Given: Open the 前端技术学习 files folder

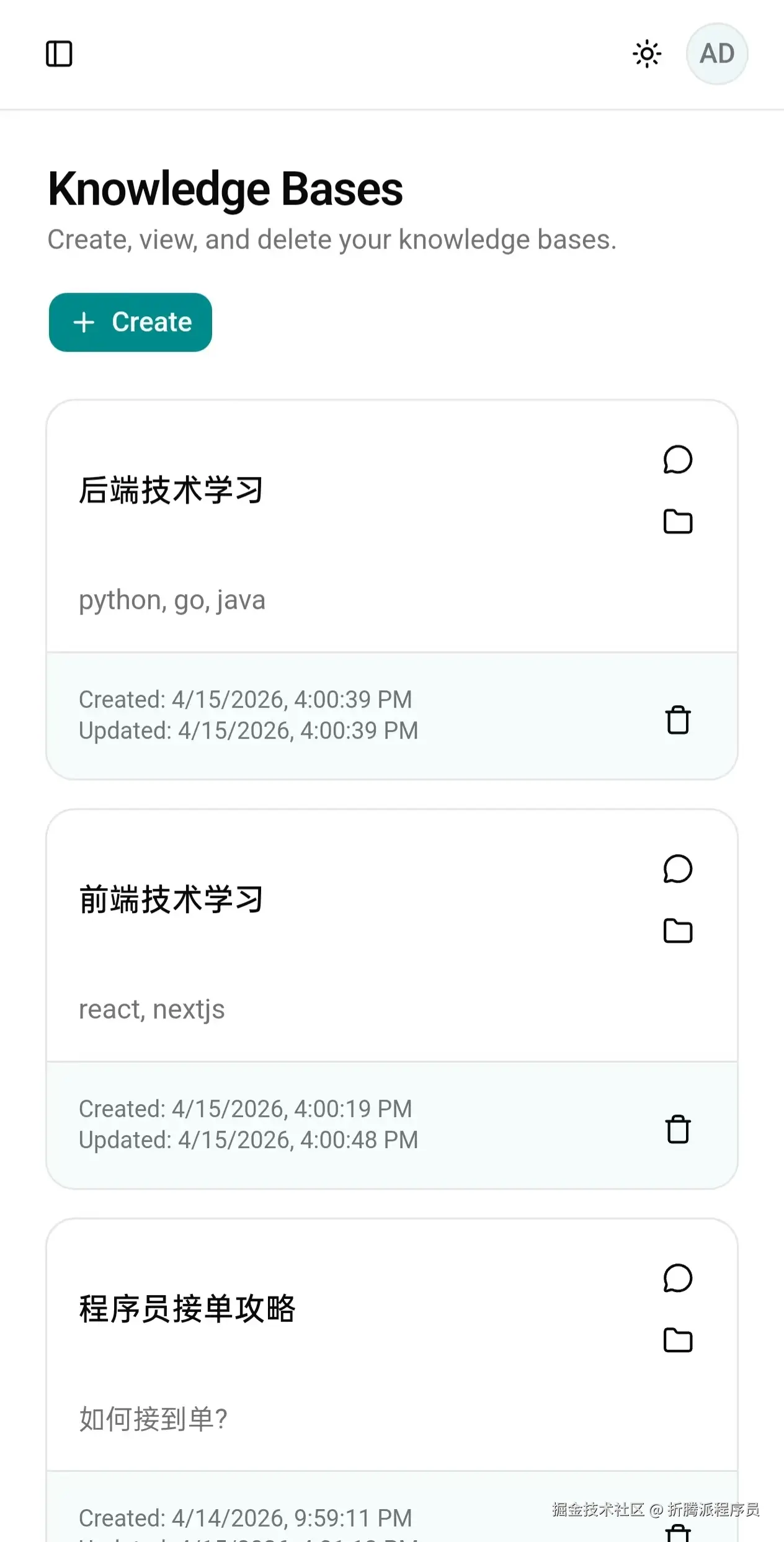Looking at the screenshot, I should pyautogui.click(x=678, y=932).
